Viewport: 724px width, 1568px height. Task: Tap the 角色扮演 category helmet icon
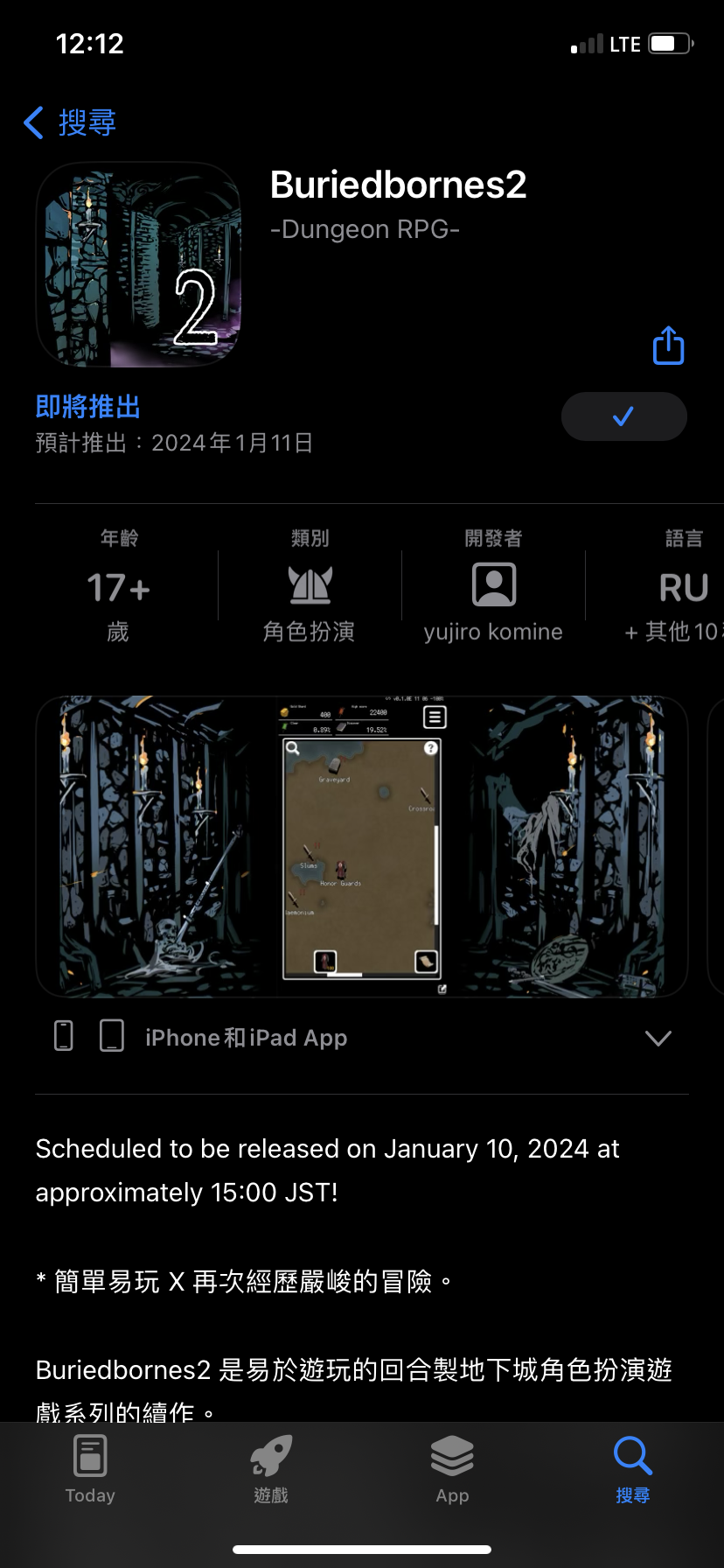point(310,584)
